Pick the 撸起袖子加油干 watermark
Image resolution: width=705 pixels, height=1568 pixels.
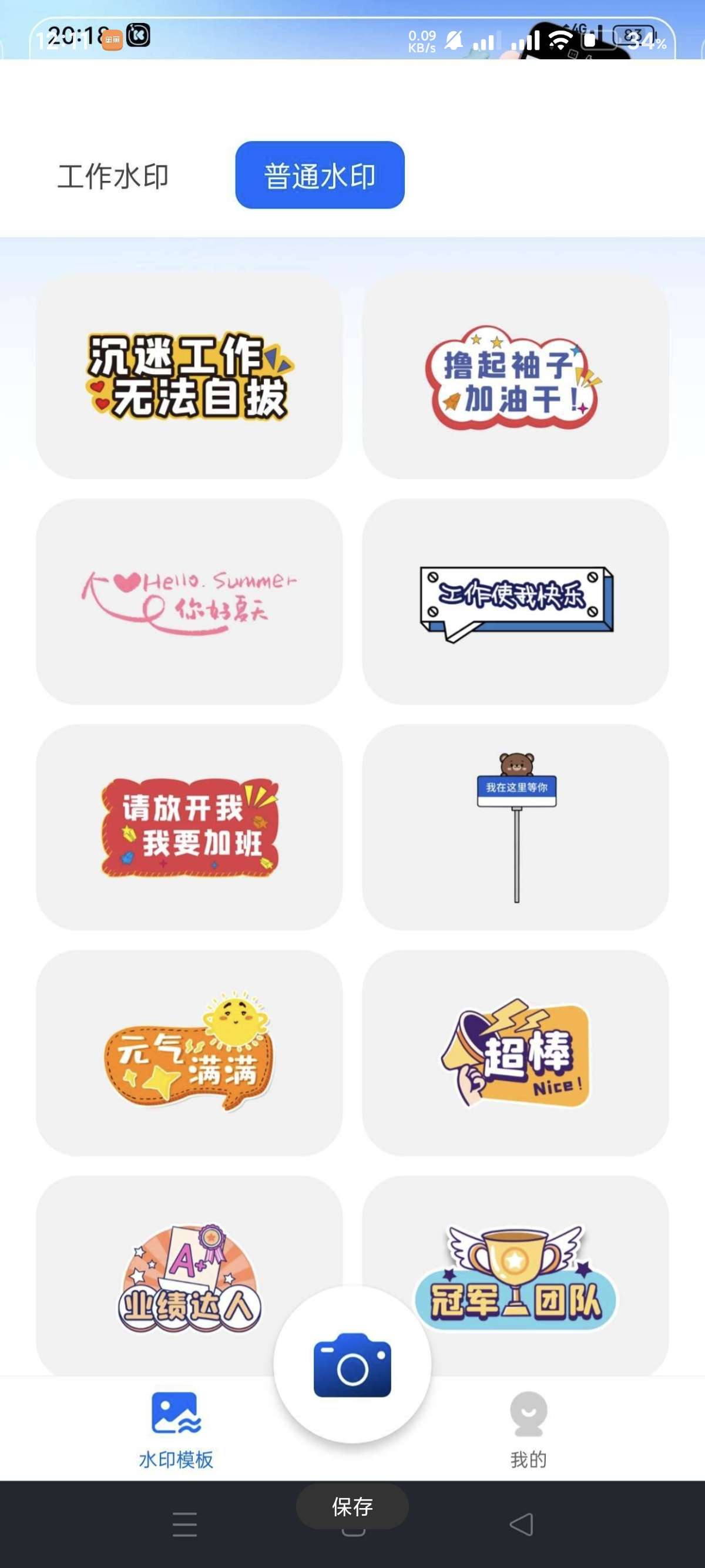click(x=515, y=376)
